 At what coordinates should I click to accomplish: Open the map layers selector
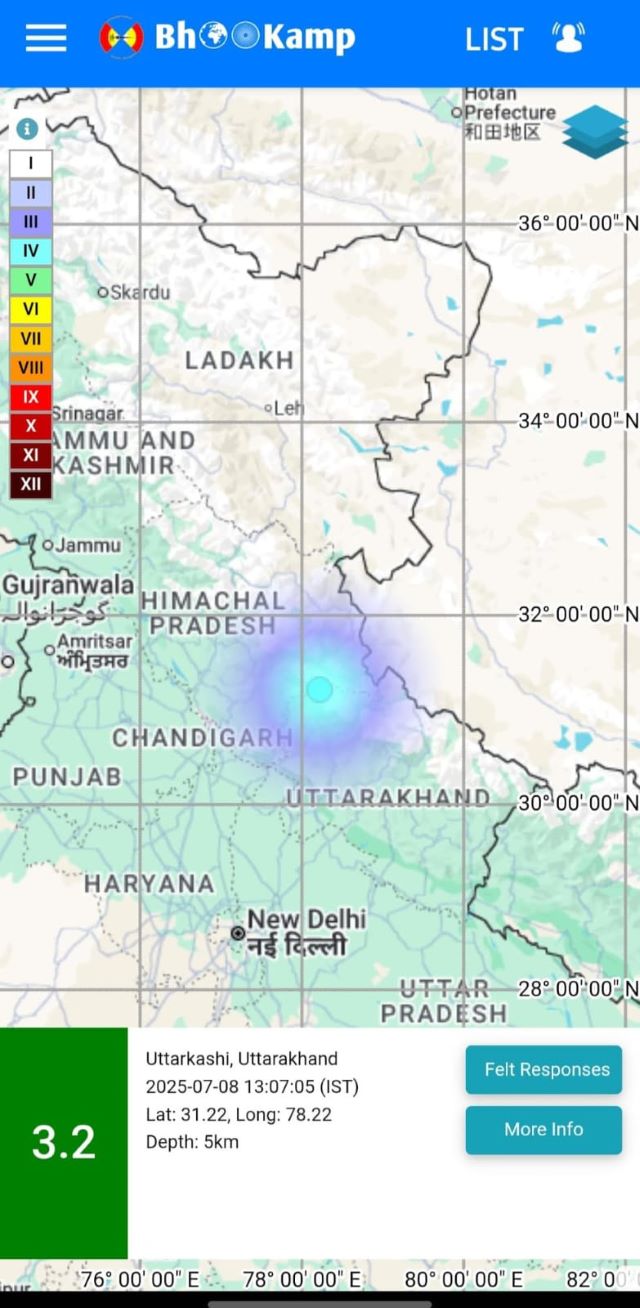594,132
